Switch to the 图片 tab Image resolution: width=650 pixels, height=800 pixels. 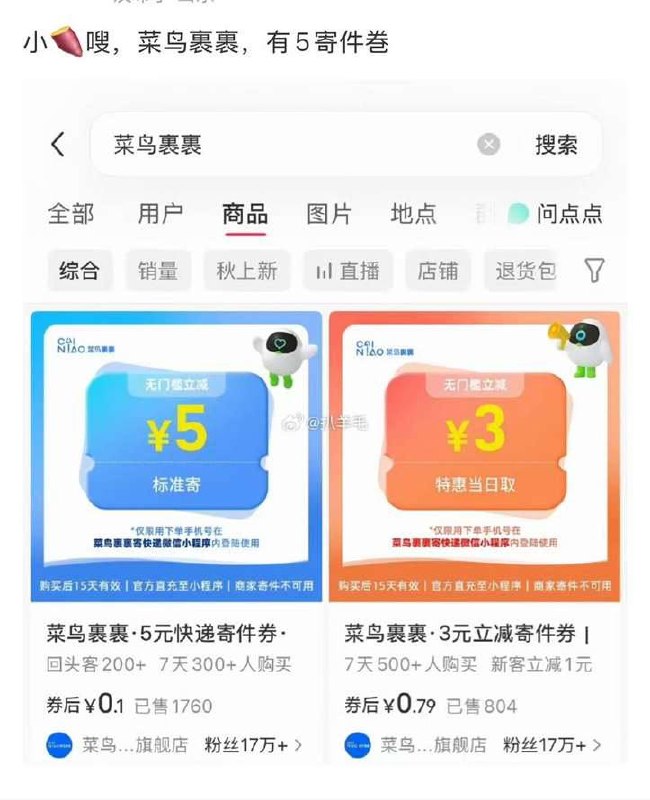(329, 213)
